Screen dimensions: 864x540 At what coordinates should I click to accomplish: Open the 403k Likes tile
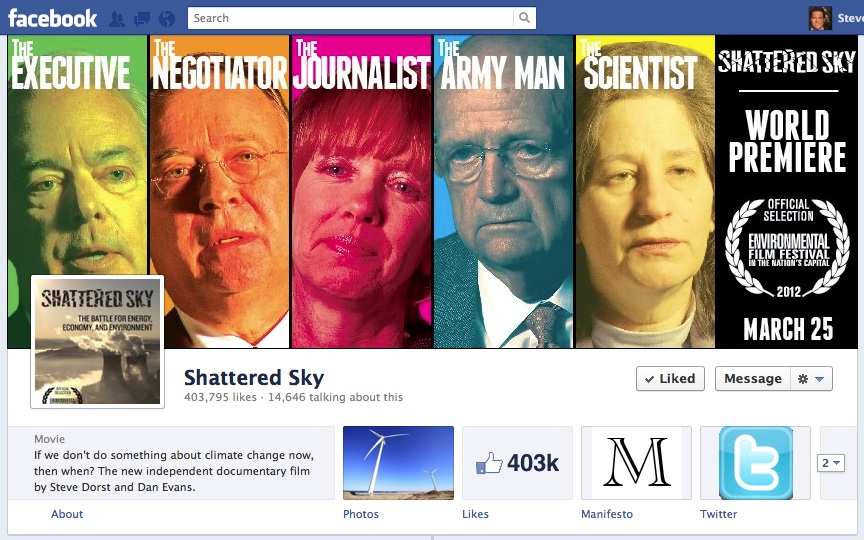517,462
